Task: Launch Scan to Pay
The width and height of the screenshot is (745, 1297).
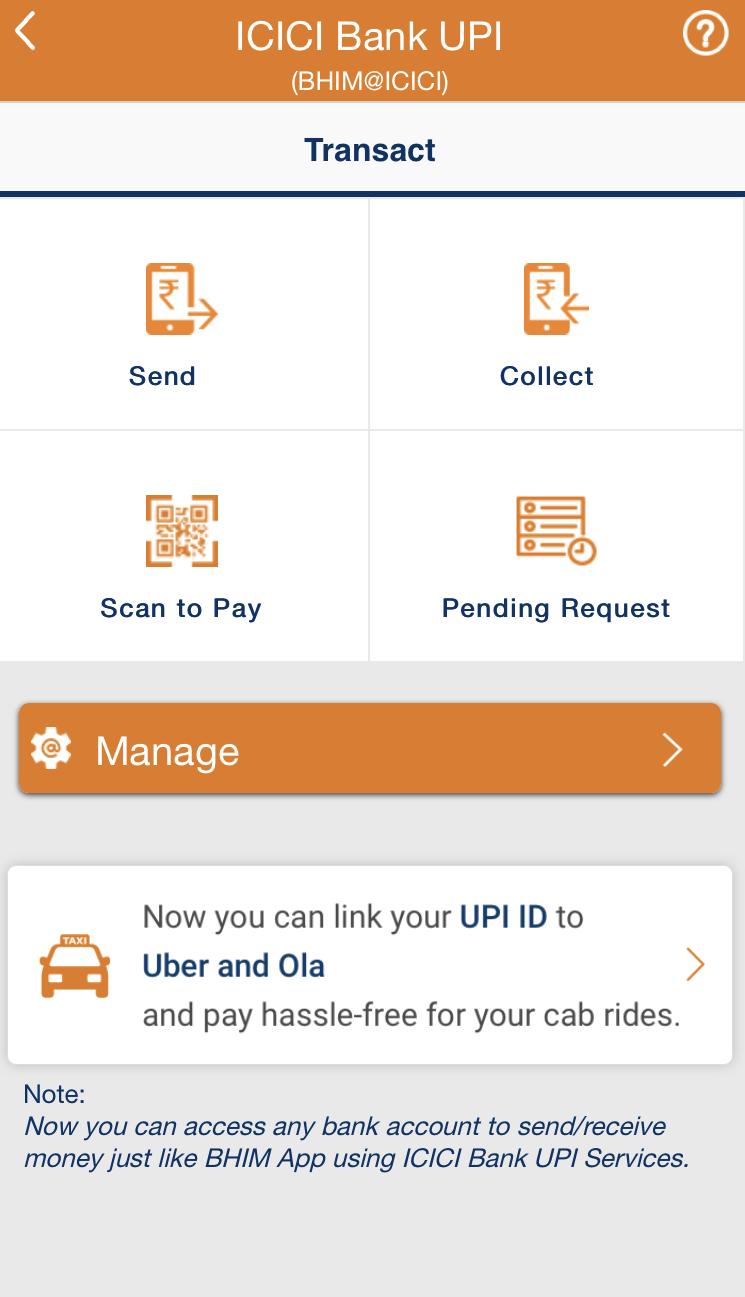Action: coord(184,547)
